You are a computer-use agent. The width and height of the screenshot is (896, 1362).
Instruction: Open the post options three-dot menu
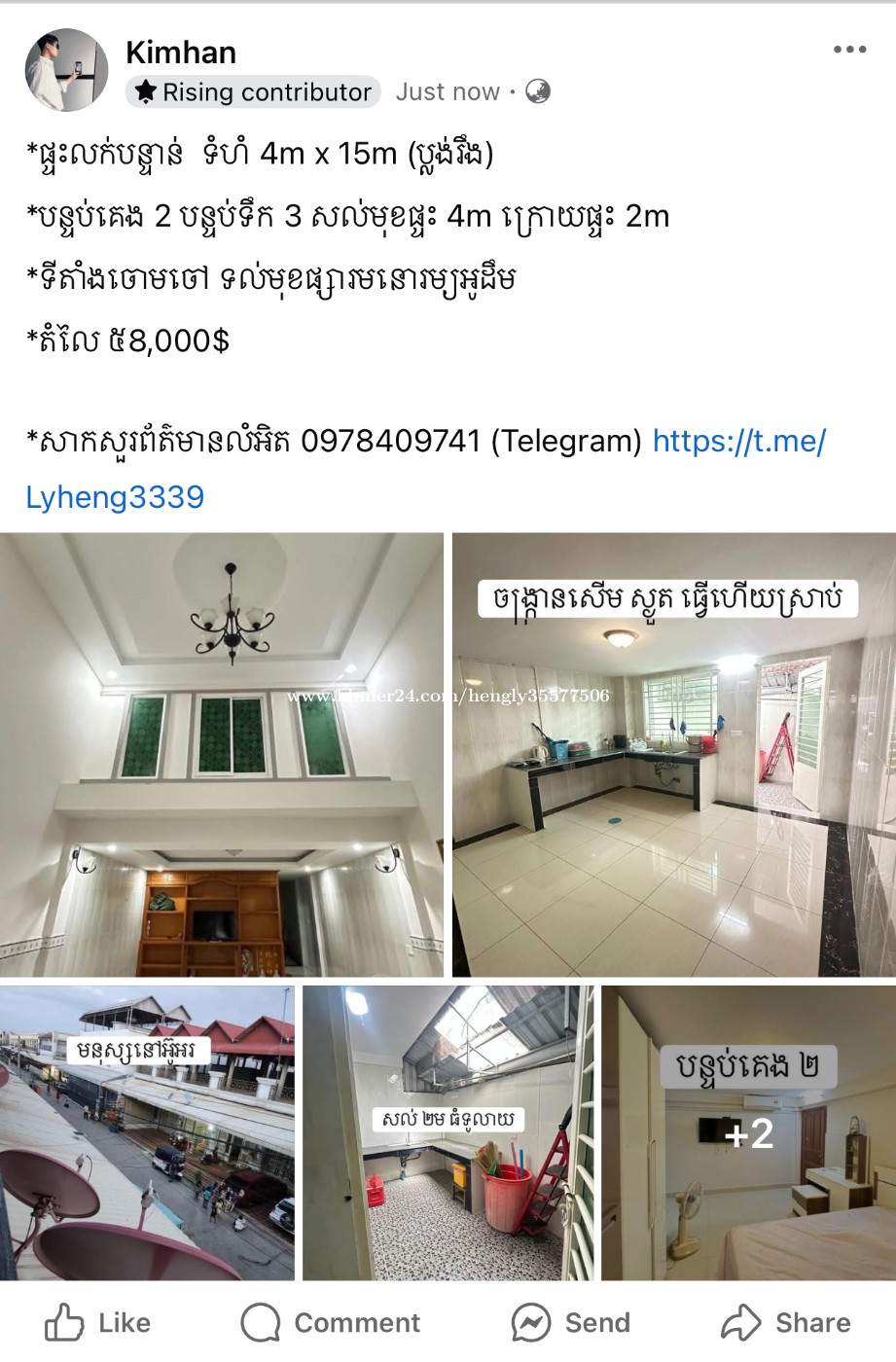(x=848, y=50)
